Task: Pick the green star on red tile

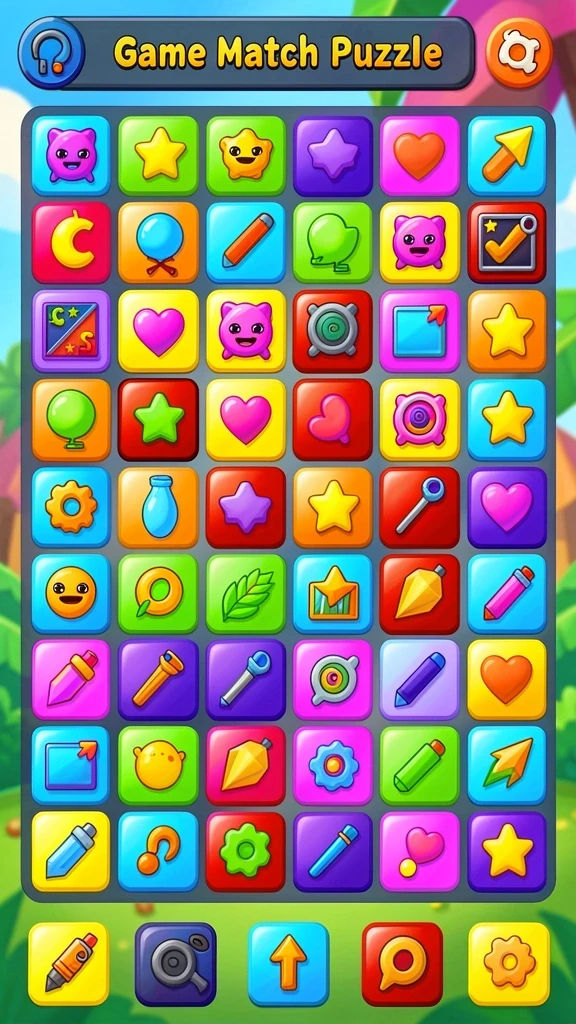Action: [x=158, y=420]
